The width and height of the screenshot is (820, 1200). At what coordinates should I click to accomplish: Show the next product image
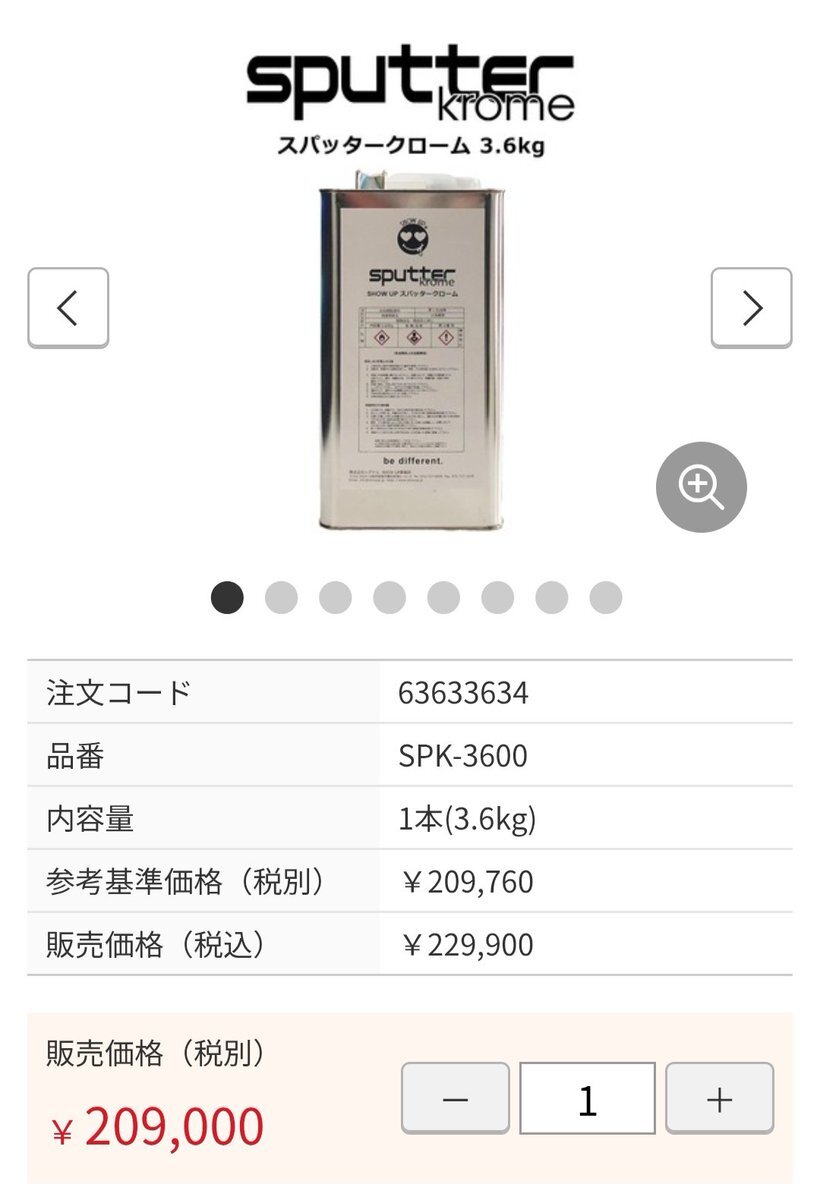pyautogui.click(x=751, y=307)
